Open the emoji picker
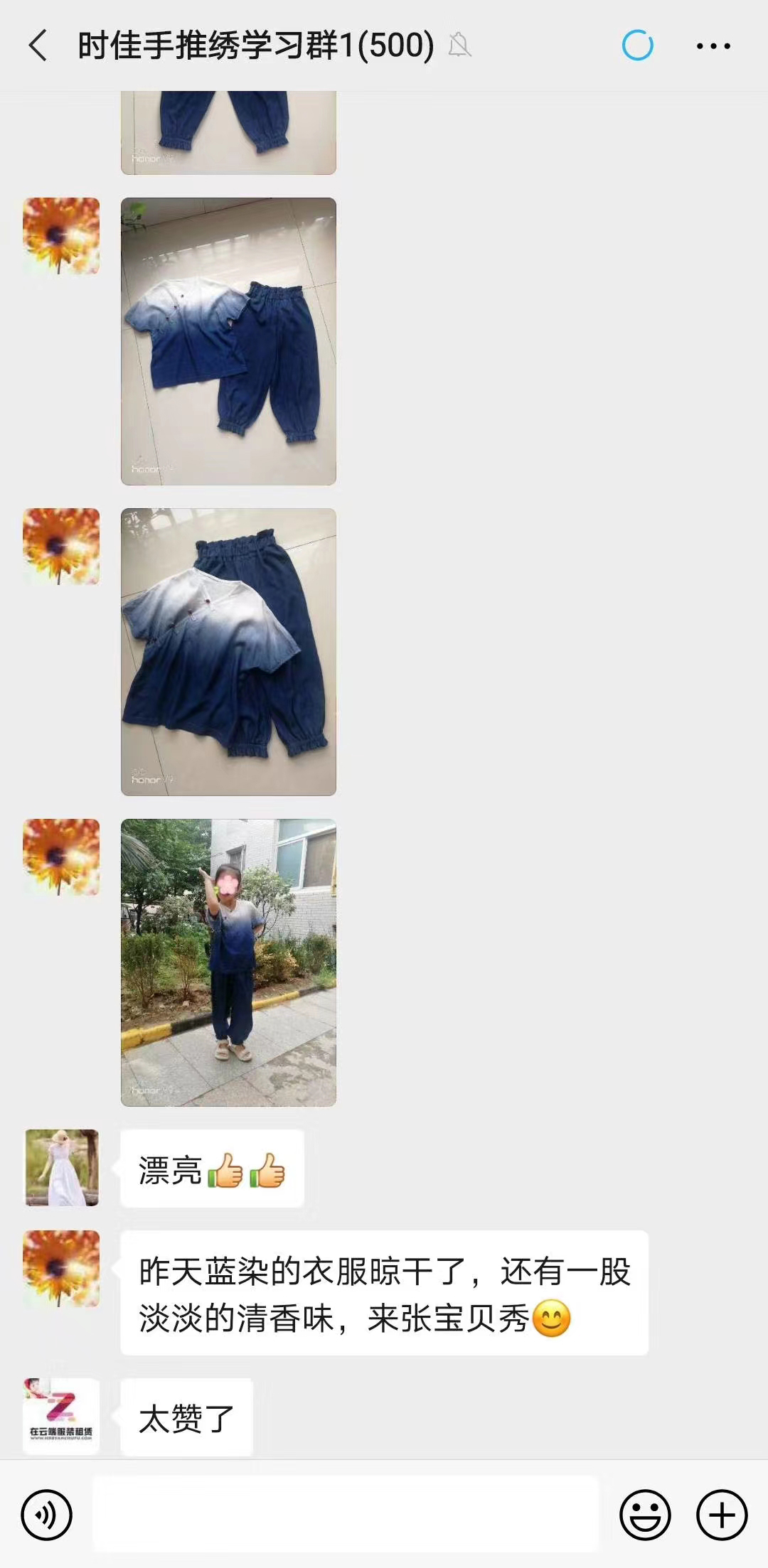The height and width of the screenshot is (1568, 768). (645, 1515)
